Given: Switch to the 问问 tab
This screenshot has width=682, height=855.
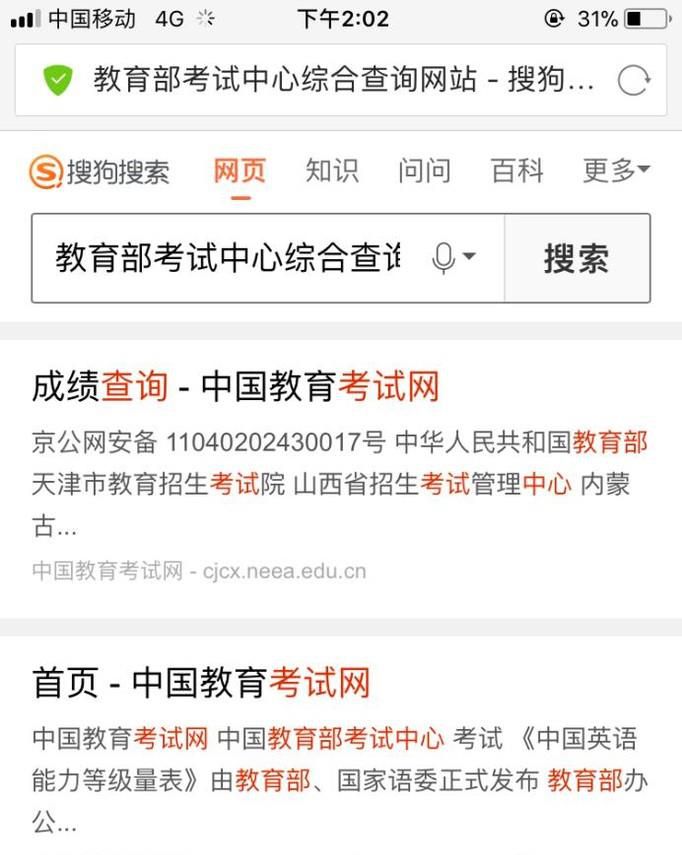Looking at the screenshot, I should [x=424, y=171].
